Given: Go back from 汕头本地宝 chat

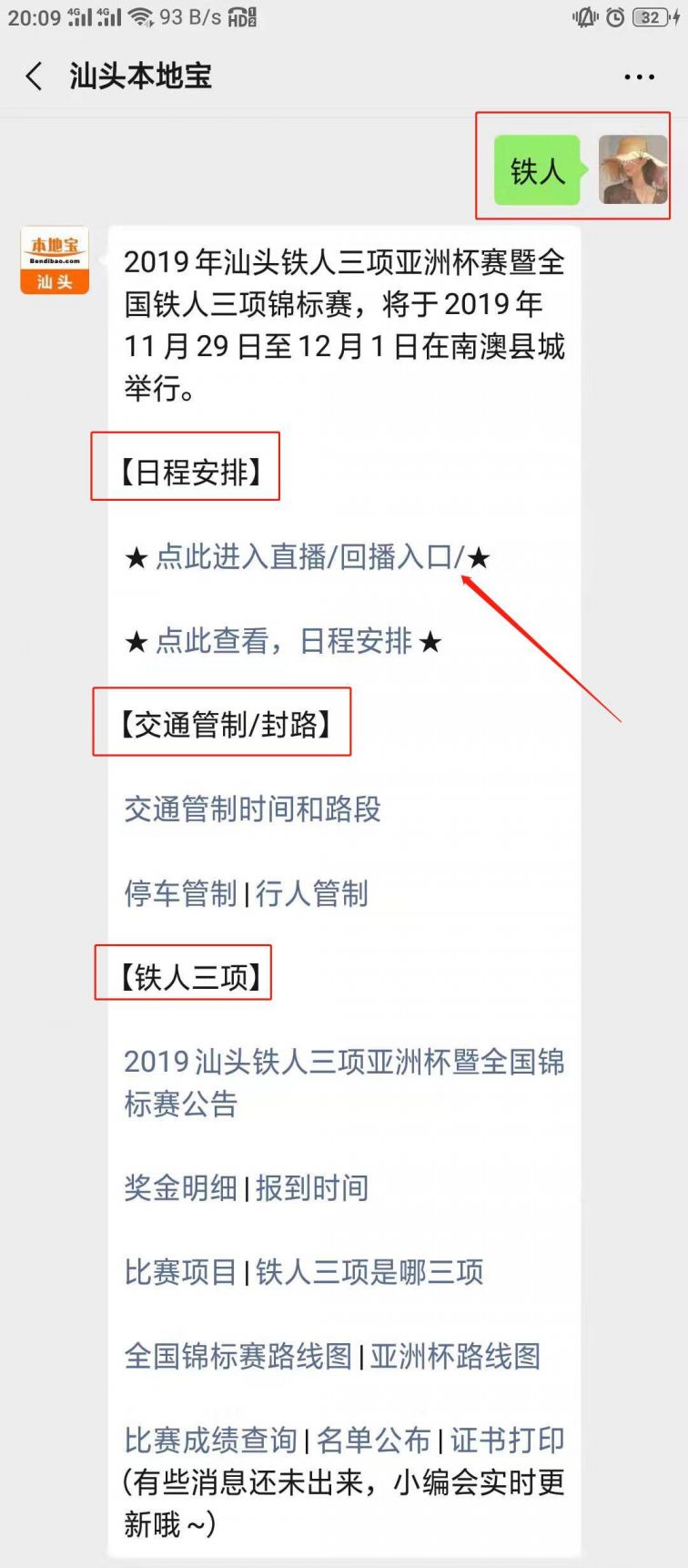Looking at the screenshot, I should point(35,76).
